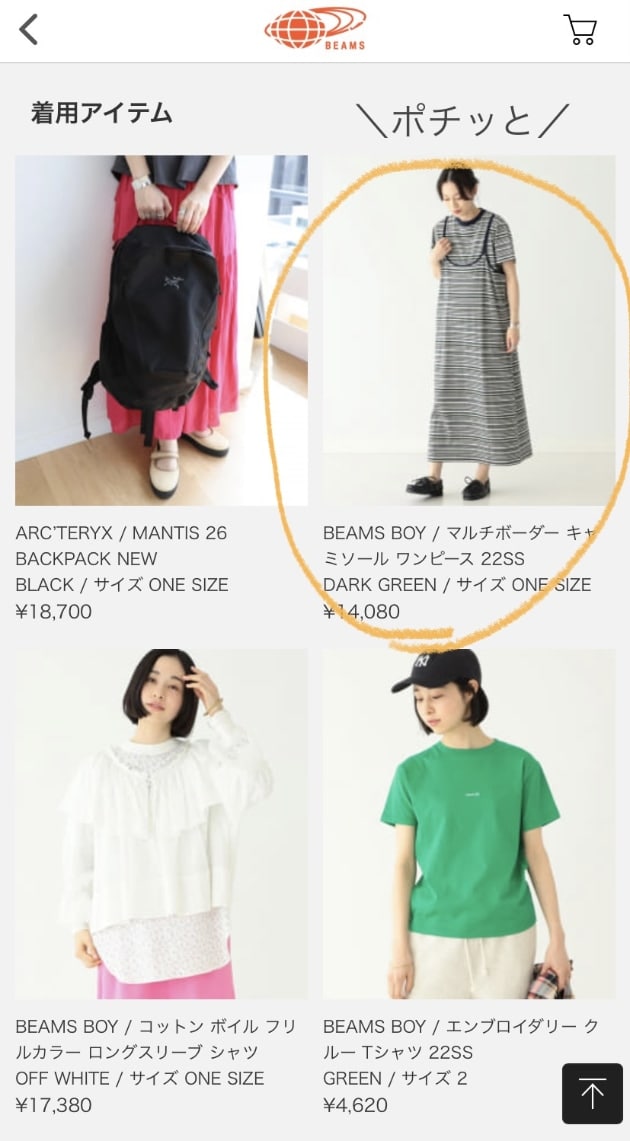Jump back to the top of the page
The image size is (630, 1141).
(x=592, y=1094)
